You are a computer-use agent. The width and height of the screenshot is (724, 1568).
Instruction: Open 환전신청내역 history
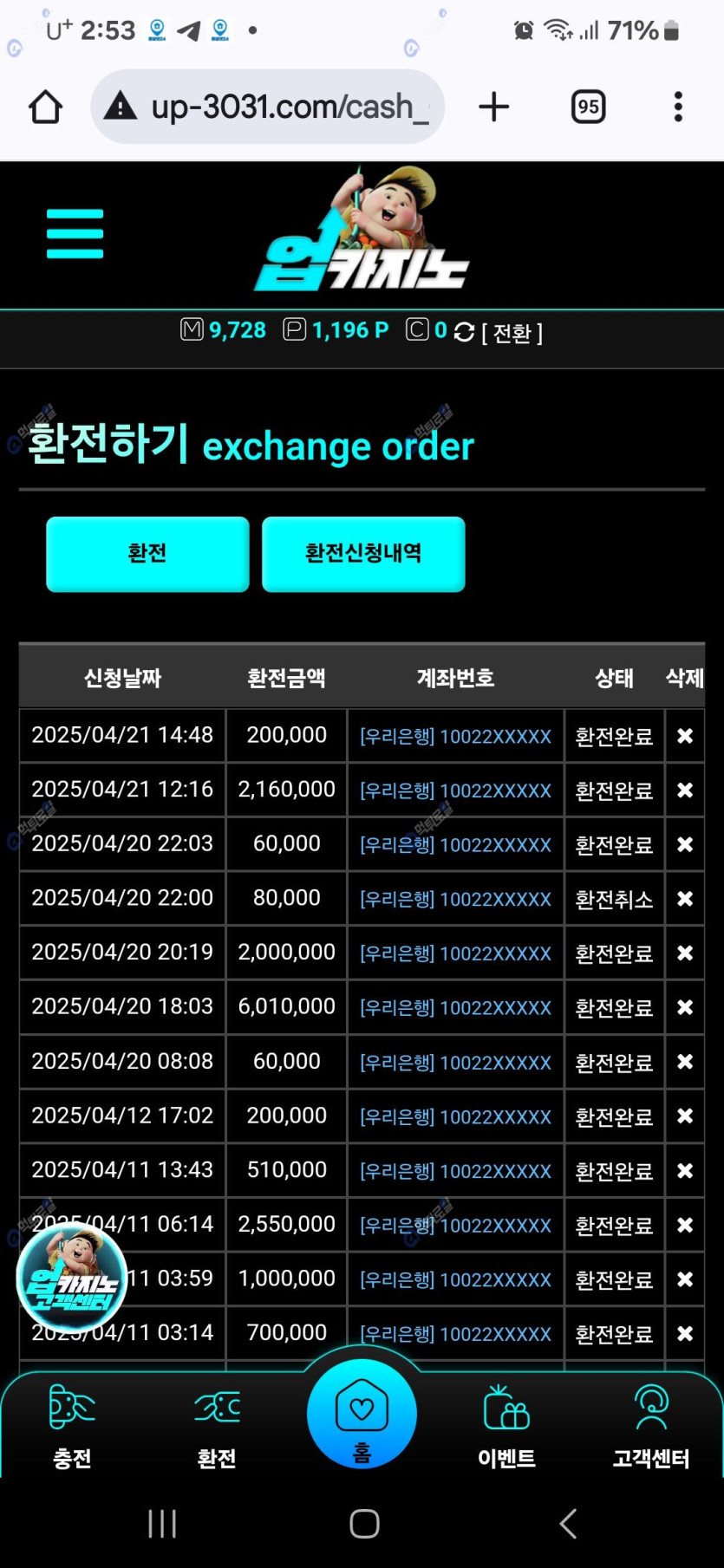363,554
